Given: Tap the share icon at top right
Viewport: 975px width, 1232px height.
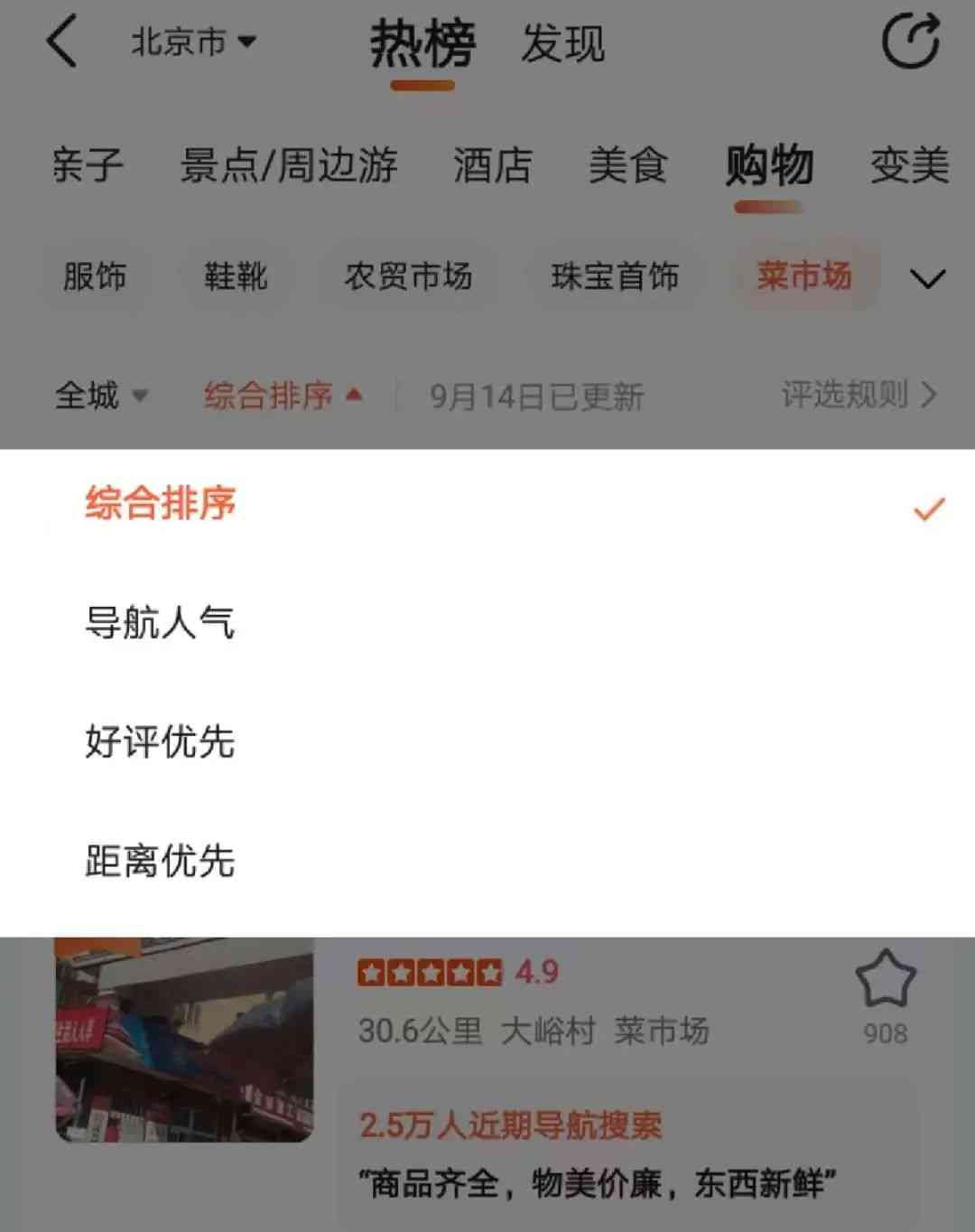Looking at the screenshot, I should [x=910, y=42].
